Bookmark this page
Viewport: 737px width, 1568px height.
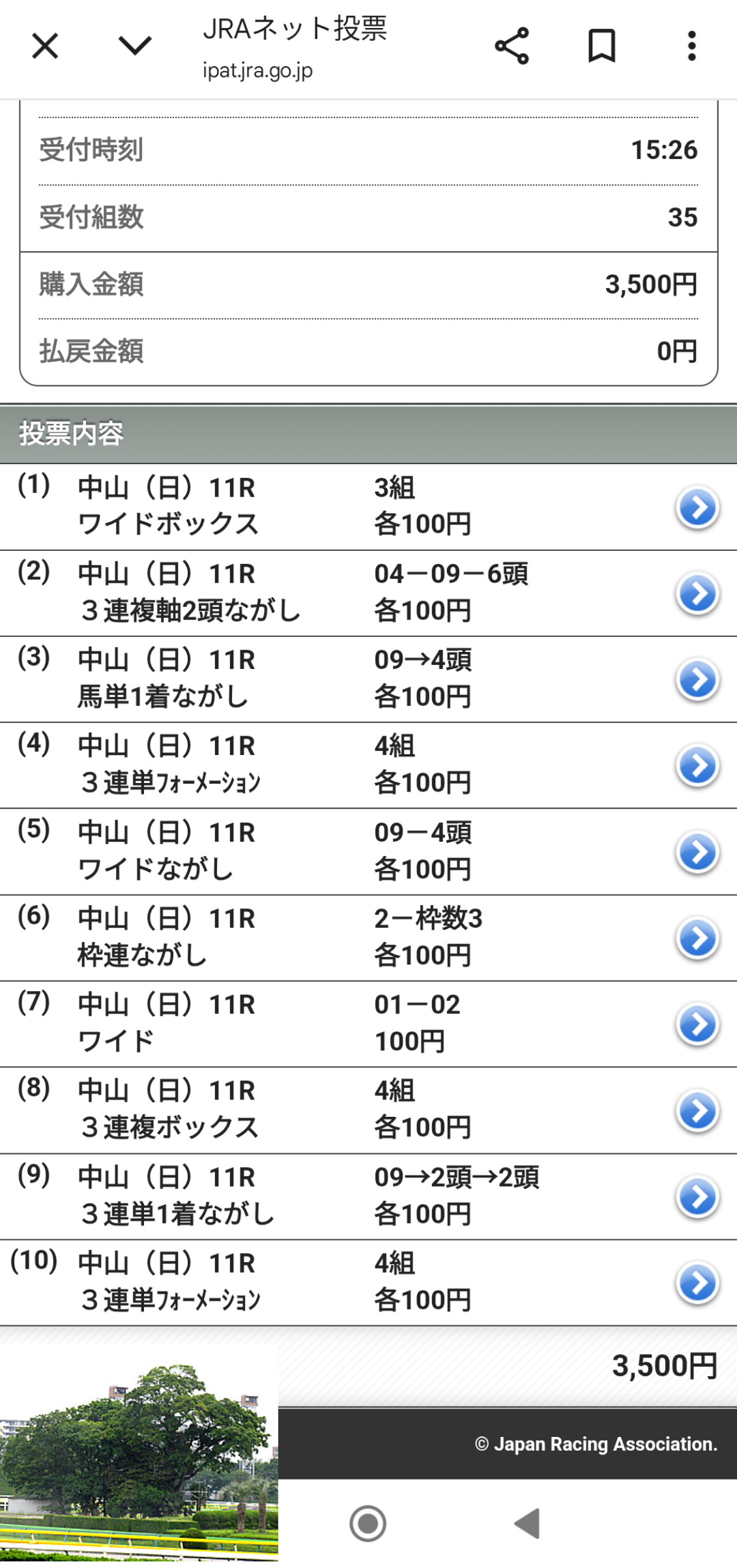(601, 46)
